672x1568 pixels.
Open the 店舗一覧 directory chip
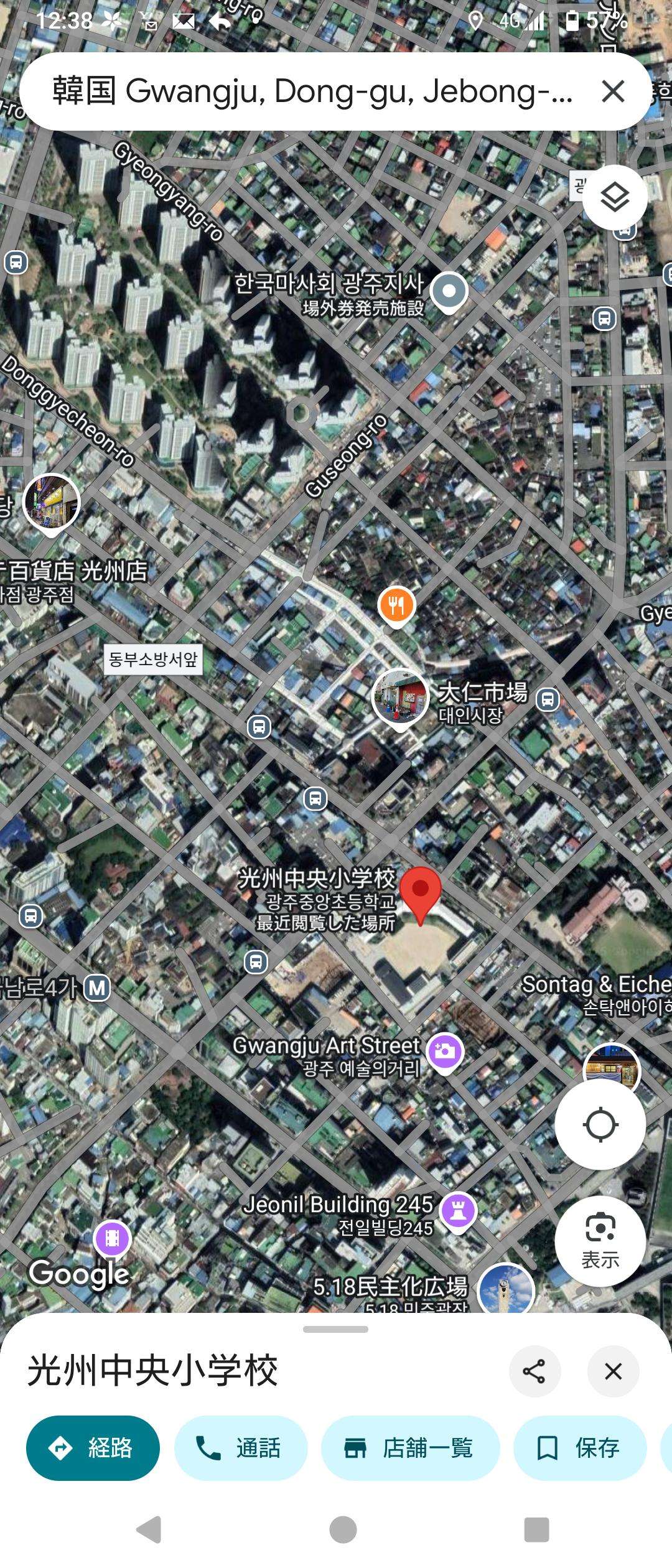410,1448
